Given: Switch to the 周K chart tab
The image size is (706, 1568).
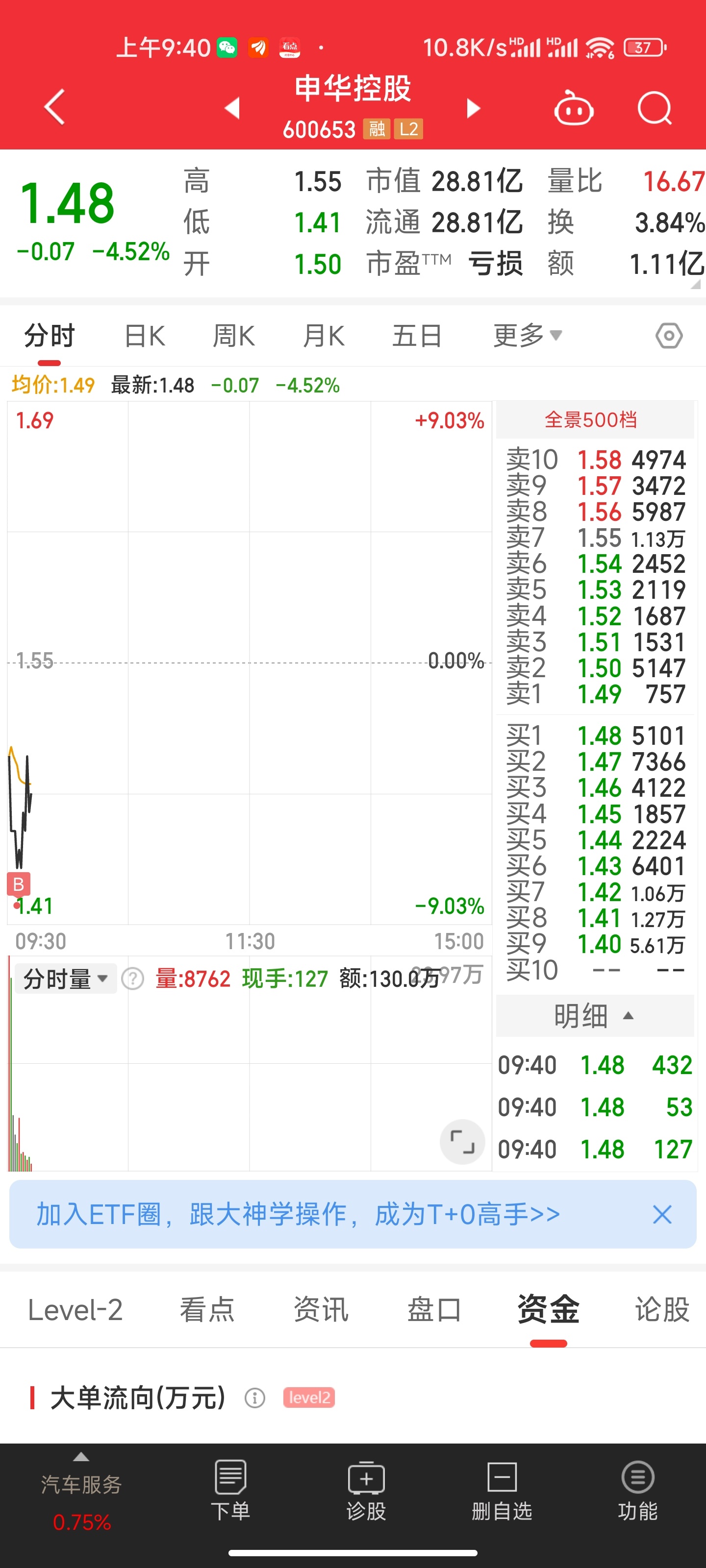Looking at the screenshot, I should coord(234,335).
